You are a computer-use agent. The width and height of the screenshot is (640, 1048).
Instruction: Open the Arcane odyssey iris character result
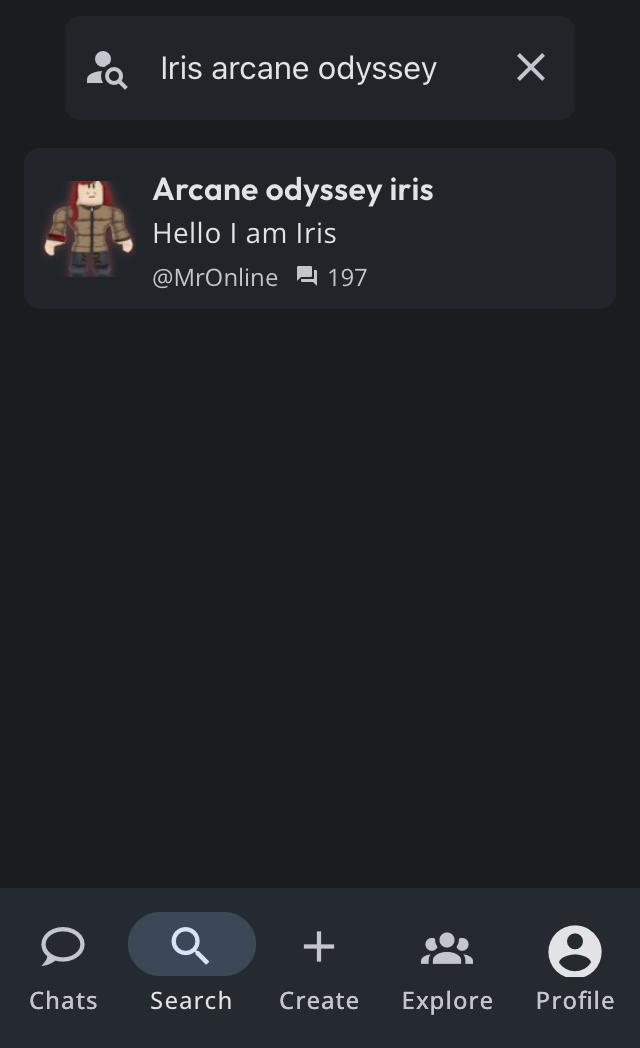(x=319, y=229)
